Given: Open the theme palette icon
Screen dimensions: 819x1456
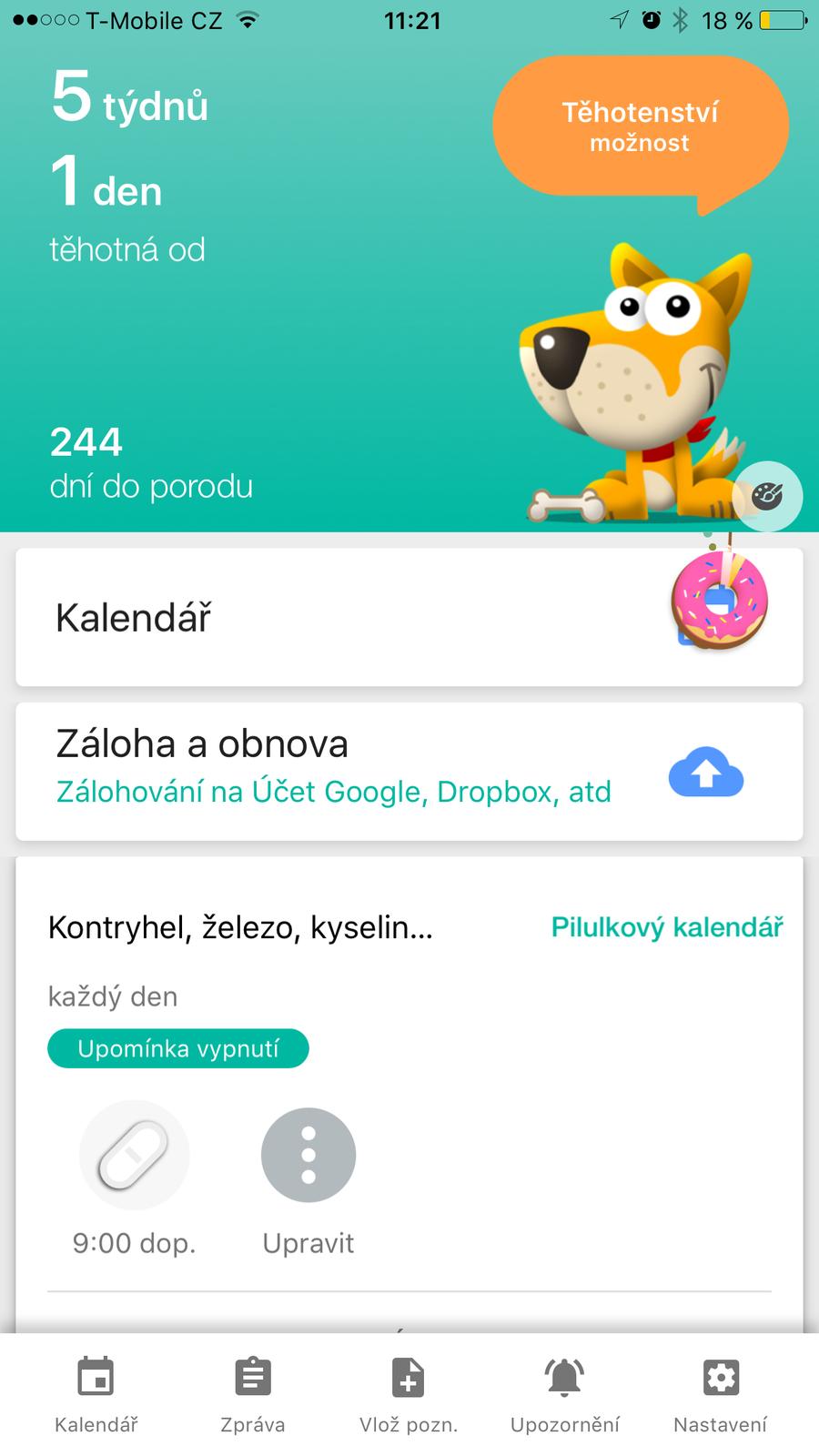Looking at the screenshot, I should point(767,496).
